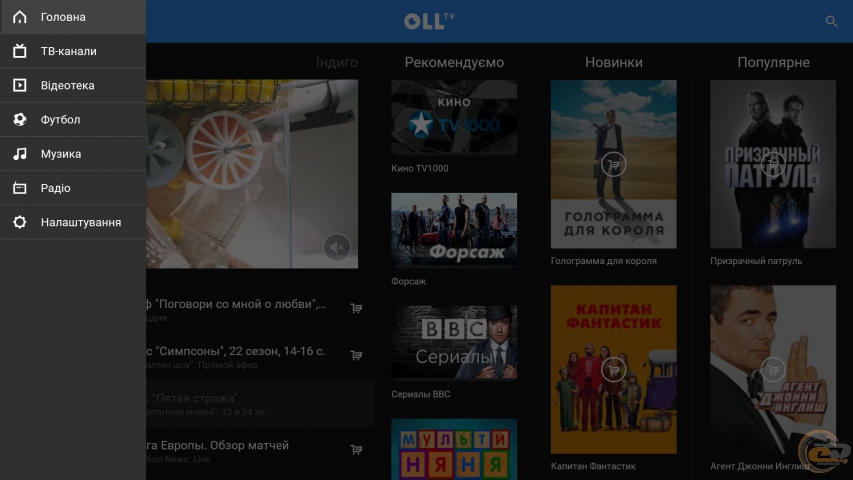Open Музика section
This screenshot has width=853, height=480.
point(60,154)
